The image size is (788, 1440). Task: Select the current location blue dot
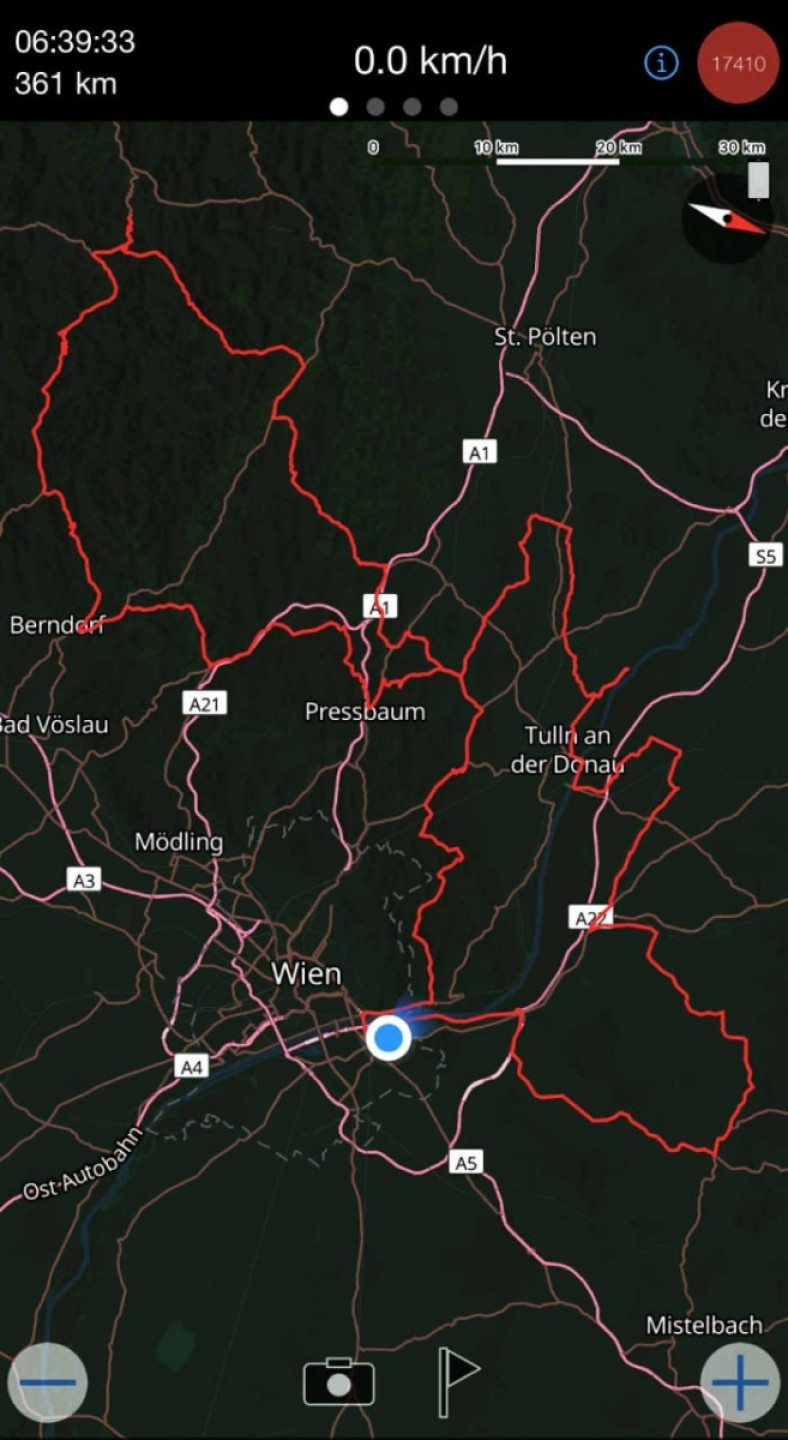click(388, 1038)
